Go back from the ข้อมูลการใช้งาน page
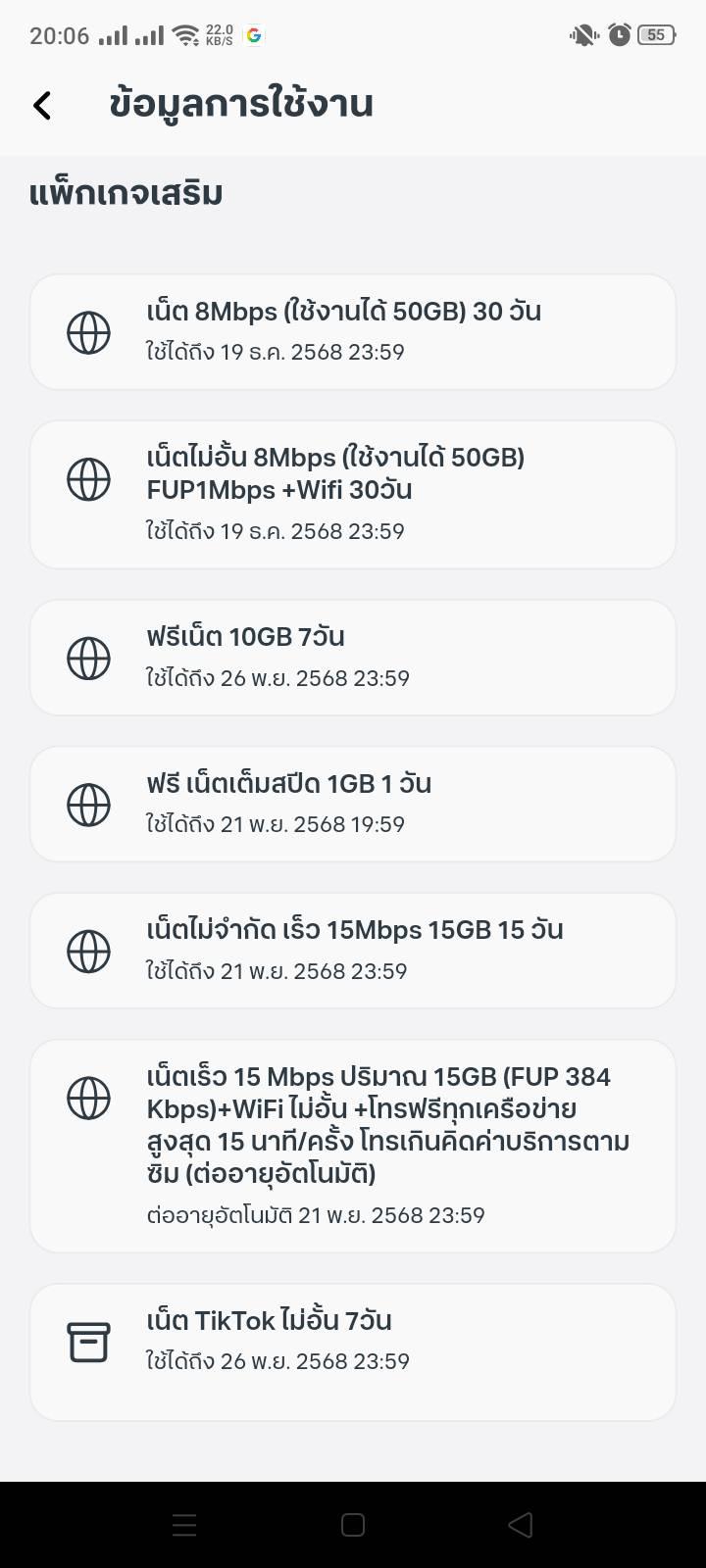This screenshot has width=706, height=1568. (42, 105)
